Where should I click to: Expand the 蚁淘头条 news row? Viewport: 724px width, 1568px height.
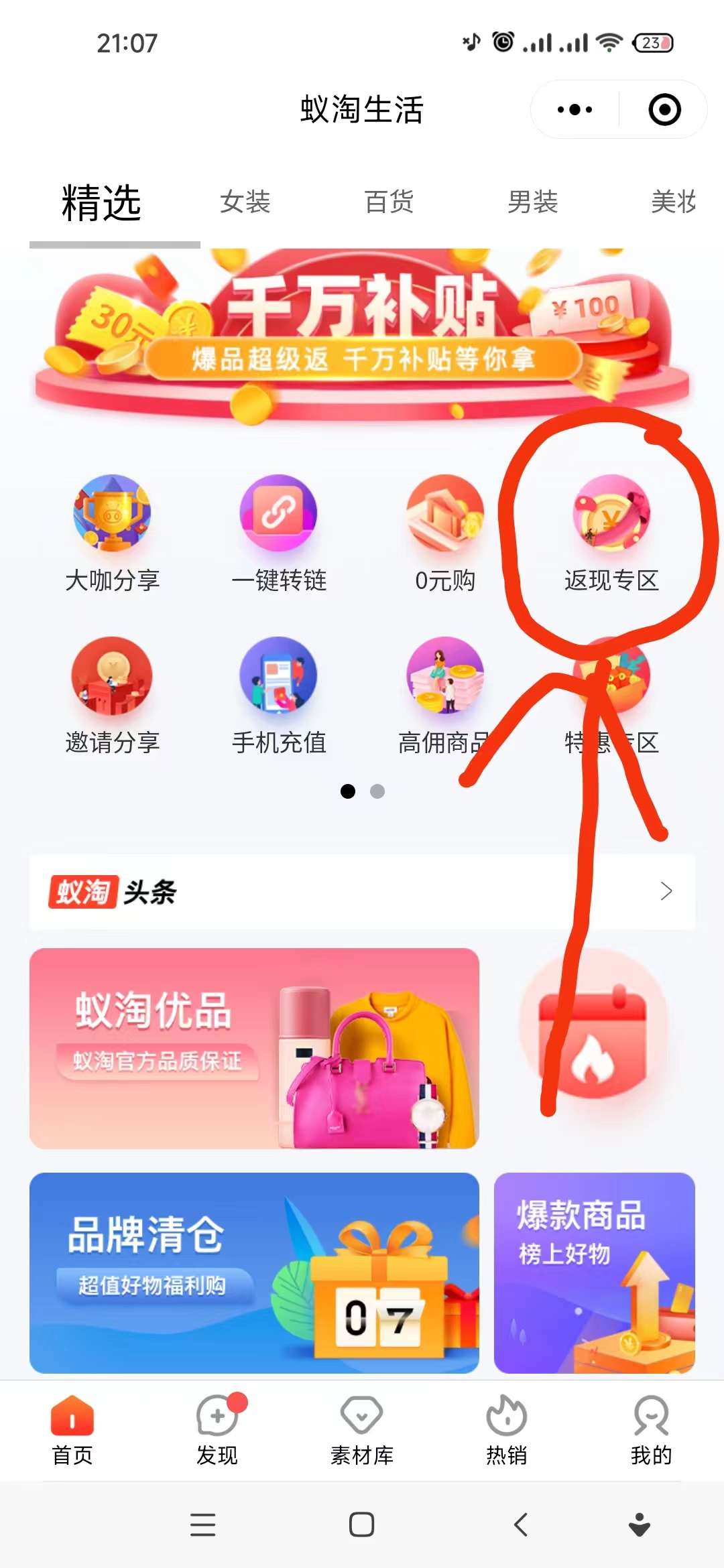point(362,892)
